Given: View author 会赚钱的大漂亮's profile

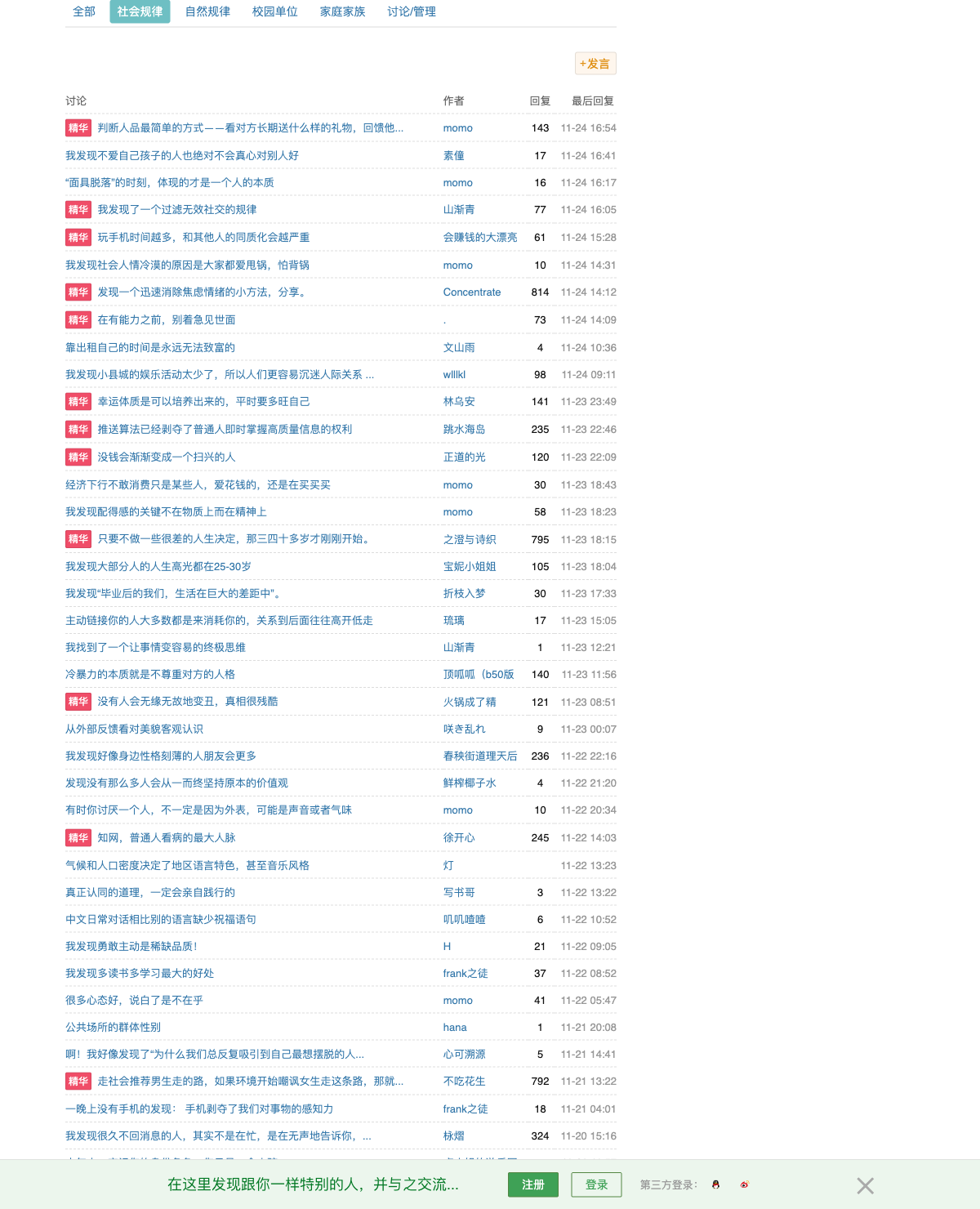Looking at the screenshot, I should click(480, 238).
